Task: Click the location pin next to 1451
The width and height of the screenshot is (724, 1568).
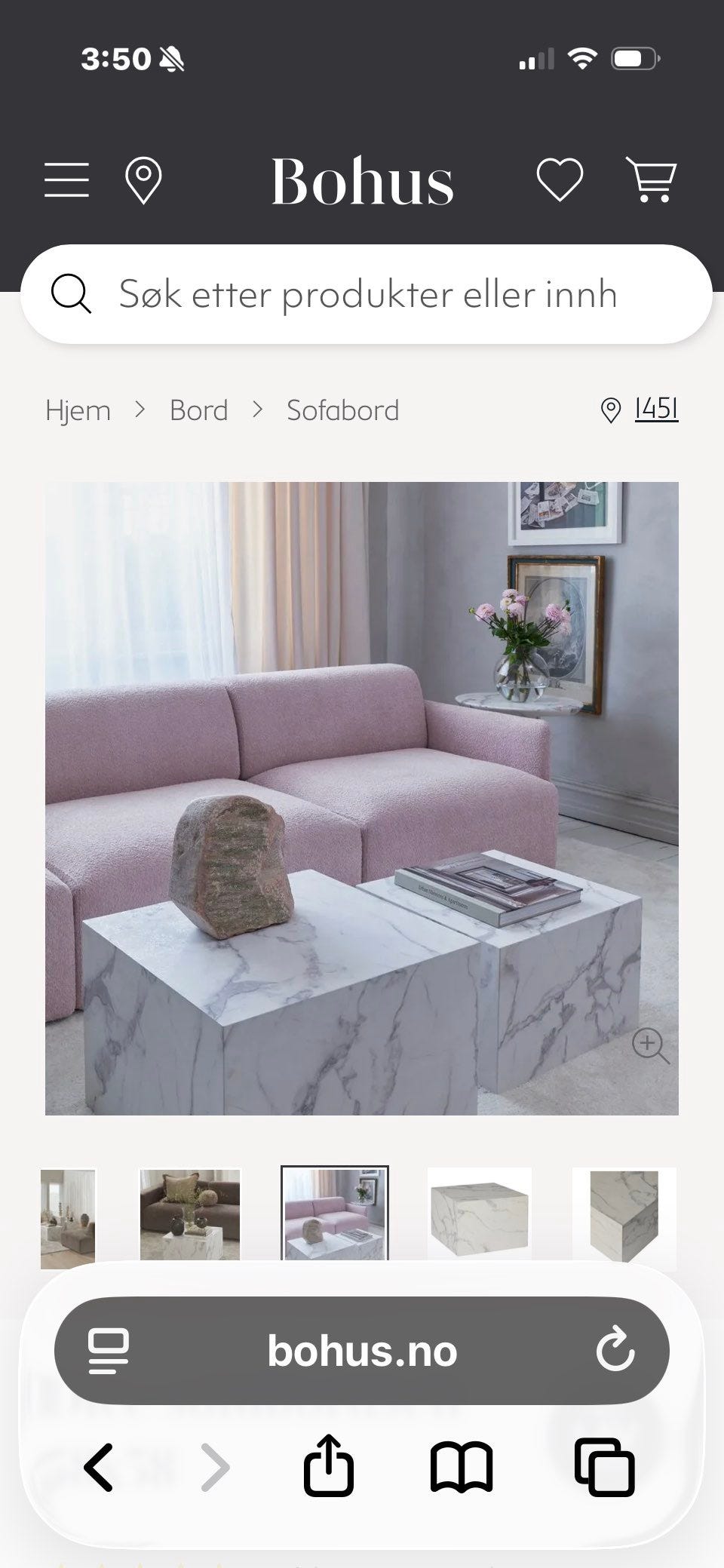Action: 612,410
